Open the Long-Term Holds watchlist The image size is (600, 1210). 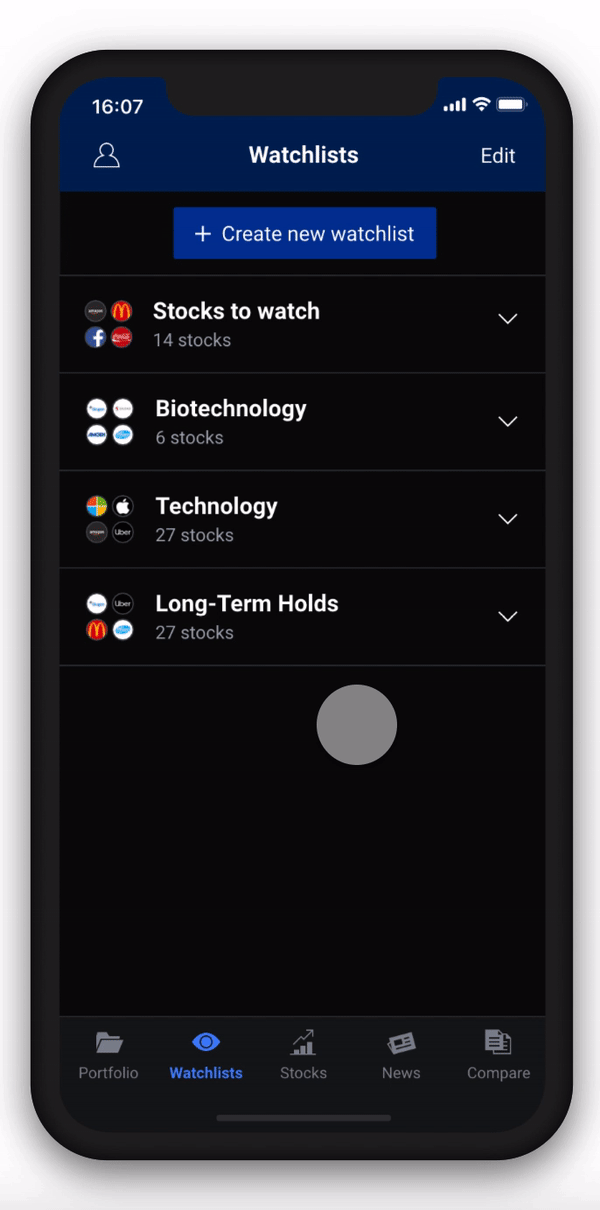302,617
